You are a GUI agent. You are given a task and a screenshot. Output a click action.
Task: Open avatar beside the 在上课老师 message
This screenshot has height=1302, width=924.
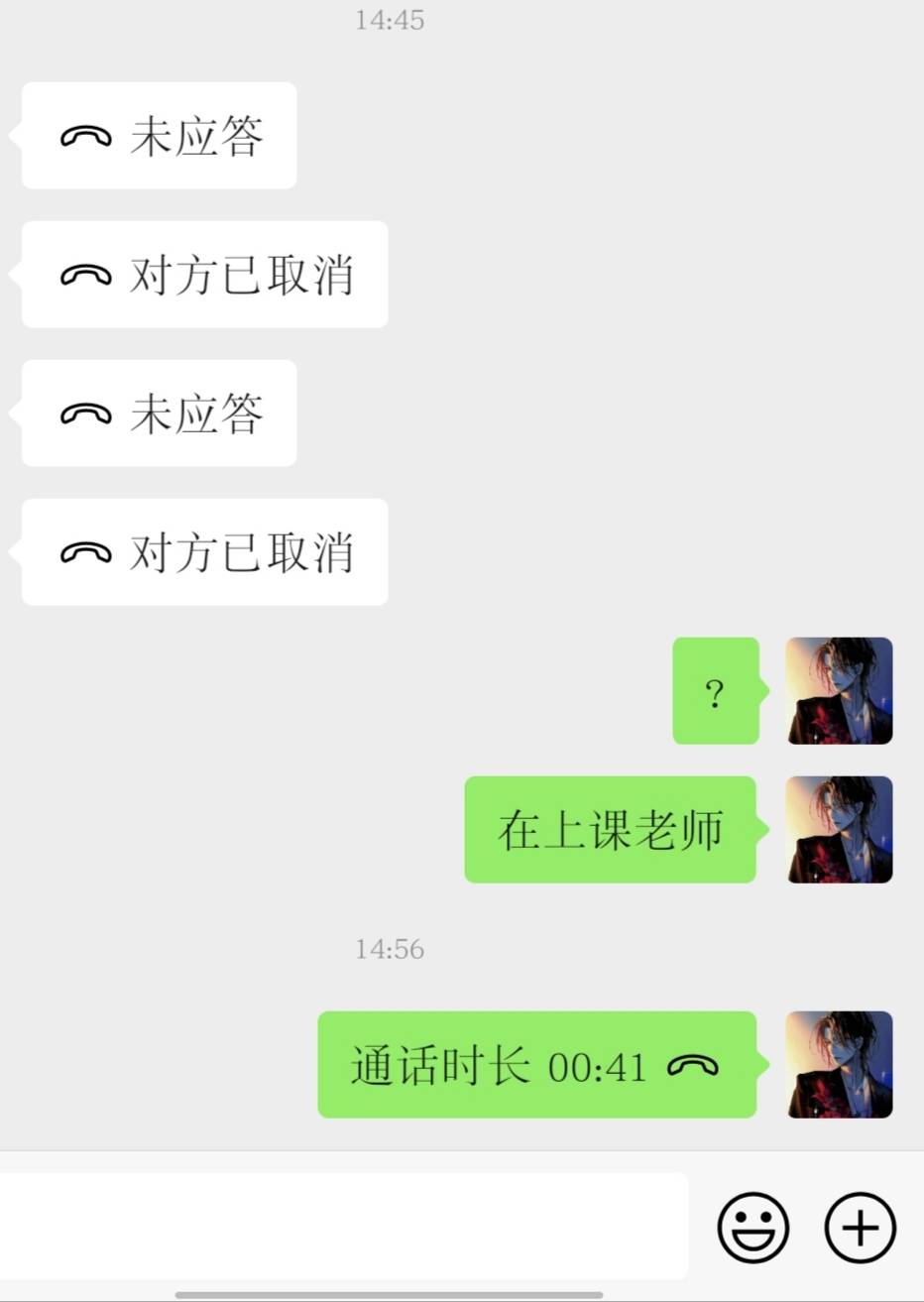pos(839,830)
